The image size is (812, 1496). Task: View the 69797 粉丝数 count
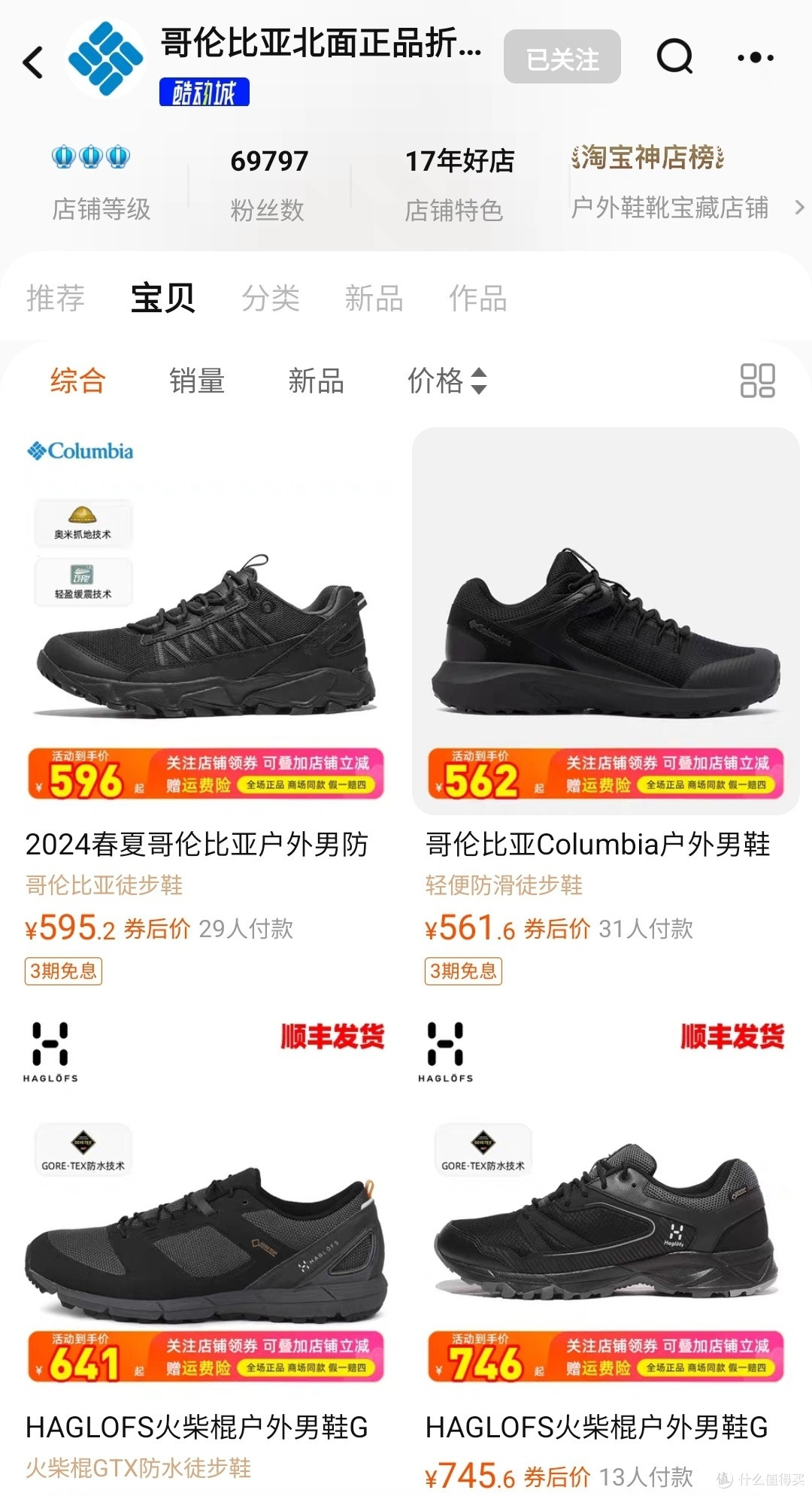269,159
